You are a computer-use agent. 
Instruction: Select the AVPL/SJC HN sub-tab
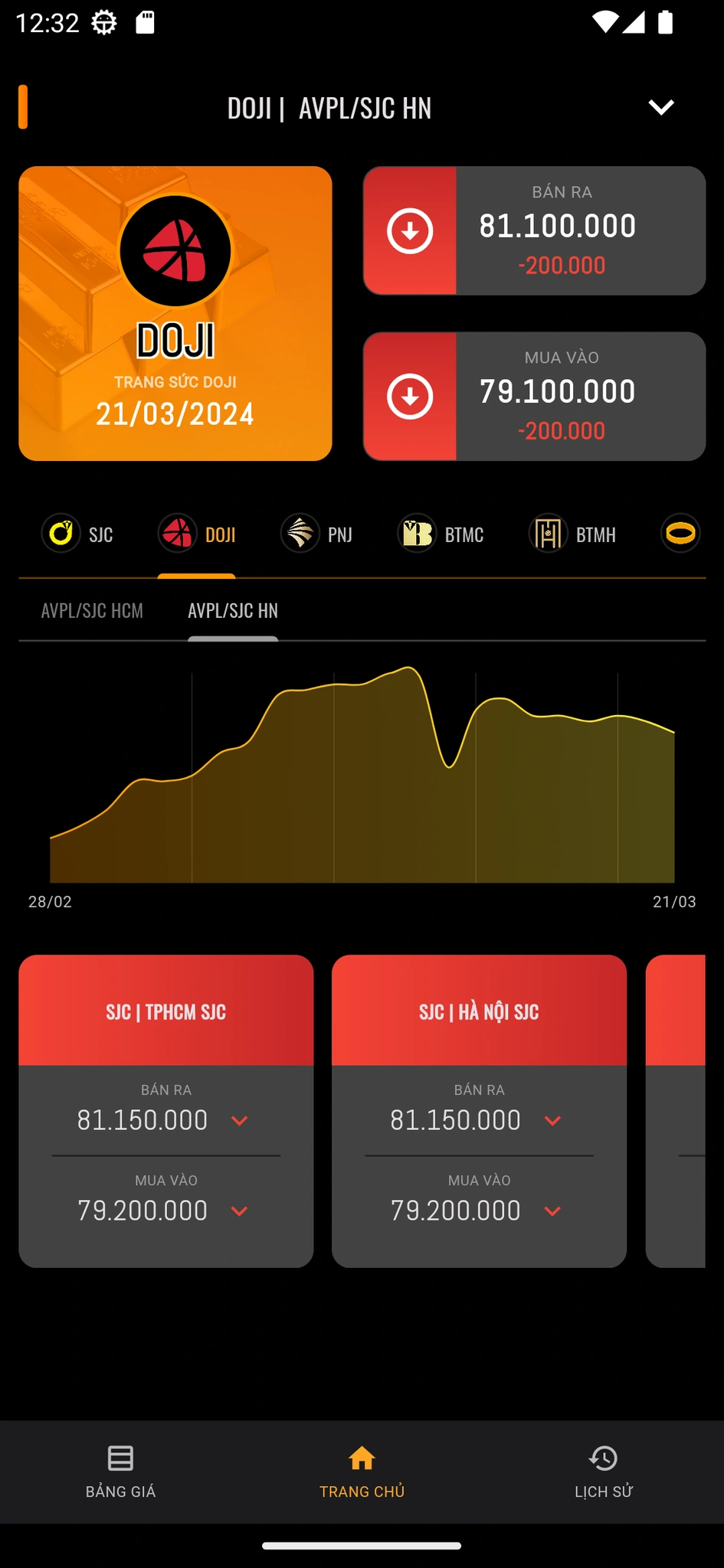233,610
